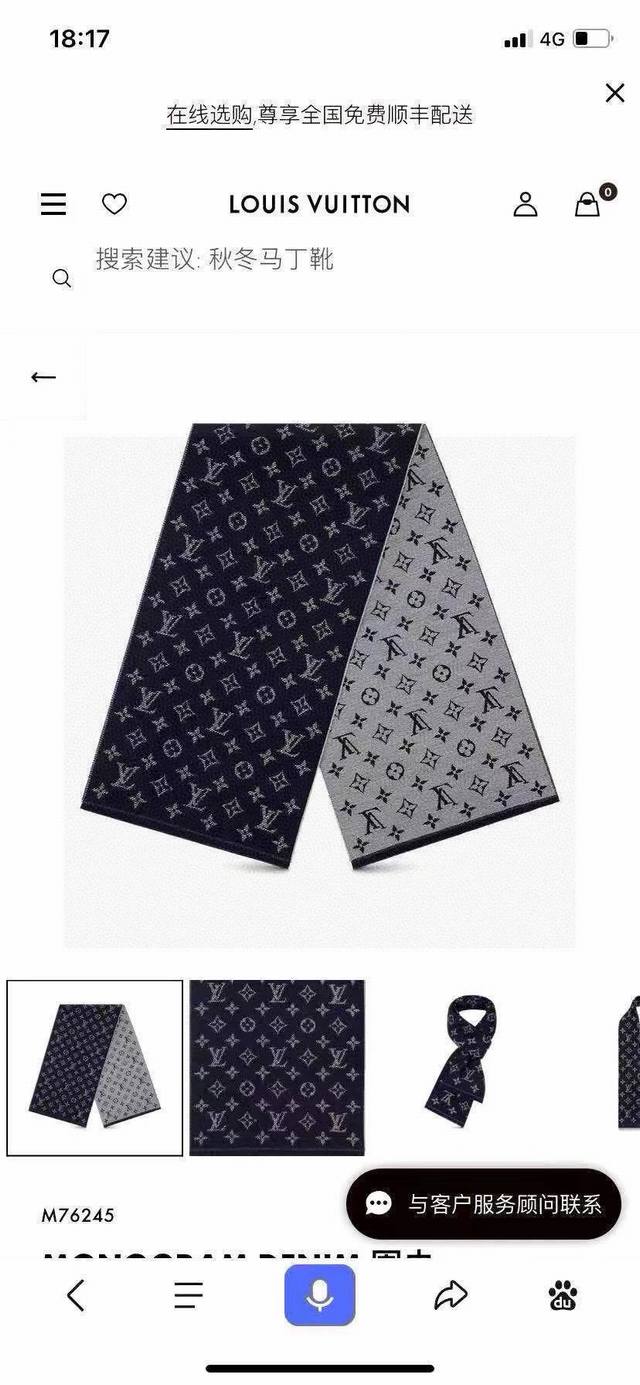
Task: Dismiss the free shipping banner
Action: click(615, 93)
